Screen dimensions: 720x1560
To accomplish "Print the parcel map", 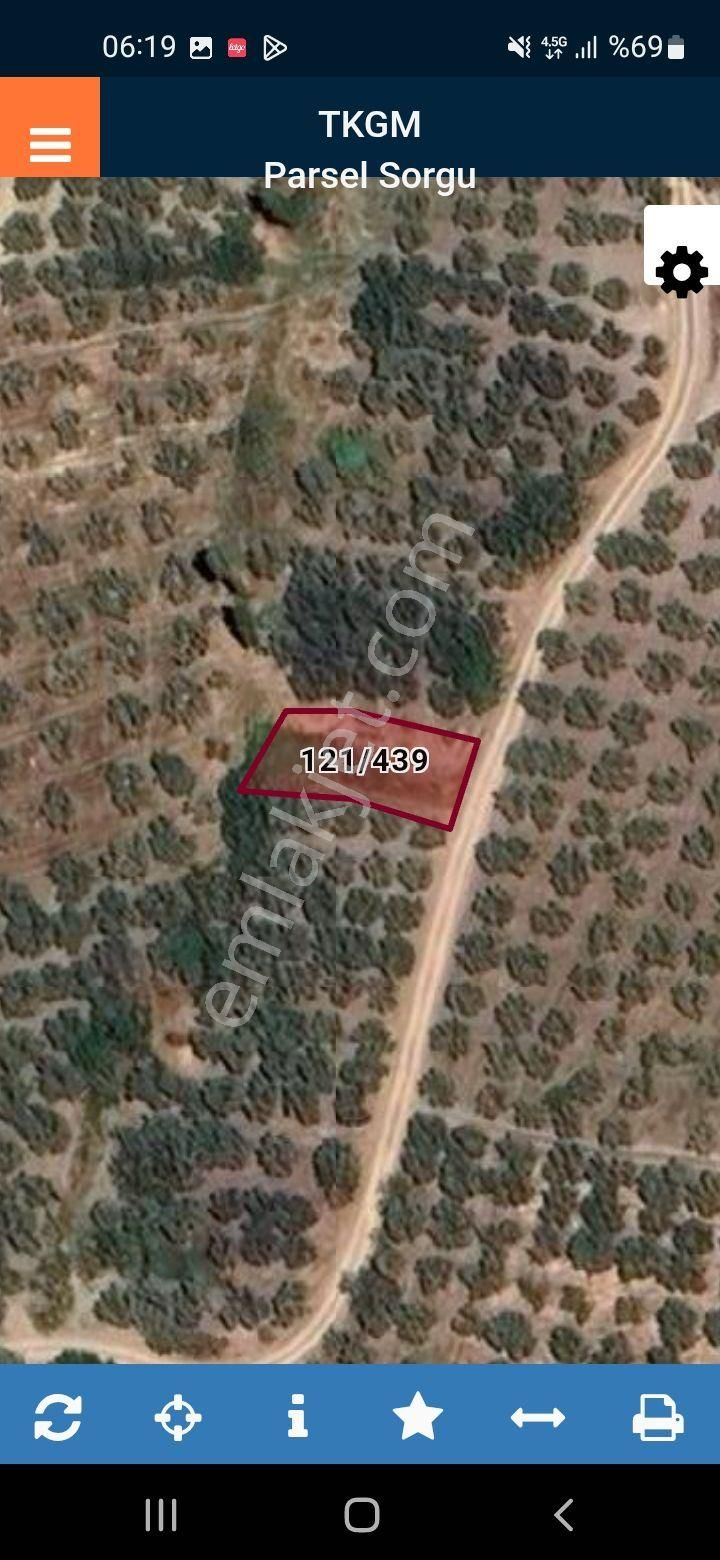I will [658, 1417].
